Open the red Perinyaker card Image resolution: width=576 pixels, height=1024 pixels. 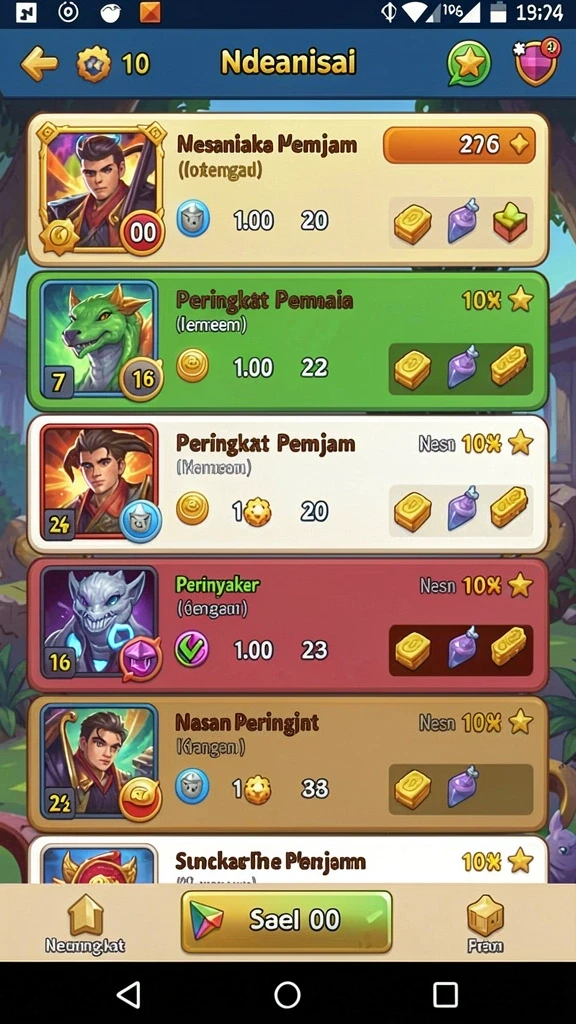click(x=287, y=624)
